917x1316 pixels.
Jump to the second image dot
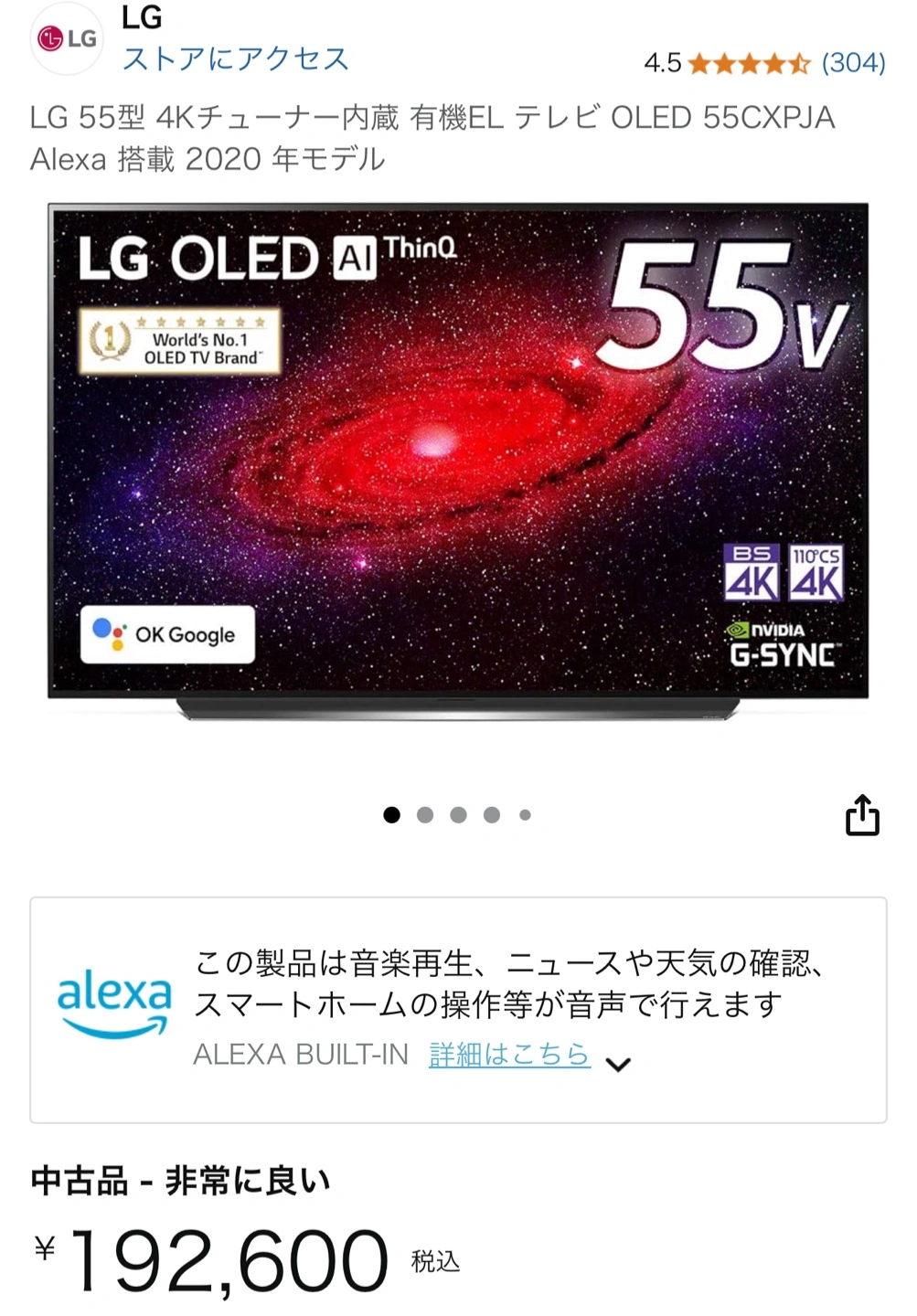tap(425, 814)
